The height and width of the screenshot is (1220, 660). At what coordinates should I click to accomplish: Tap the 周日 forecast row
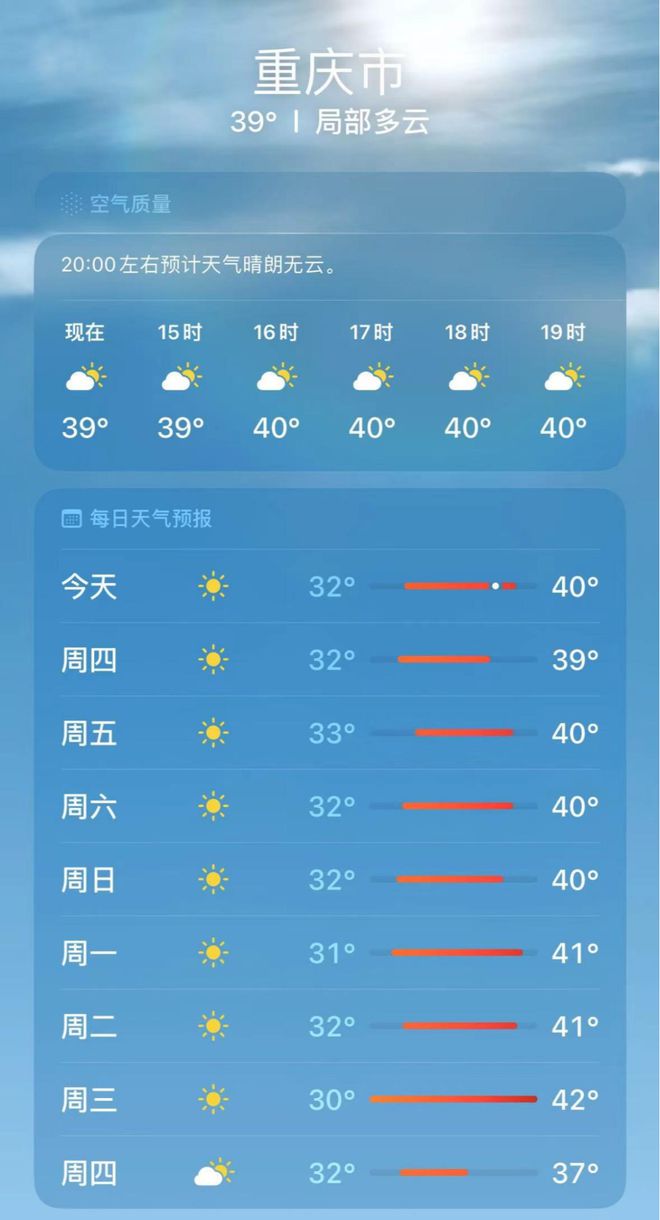point(330,880)
